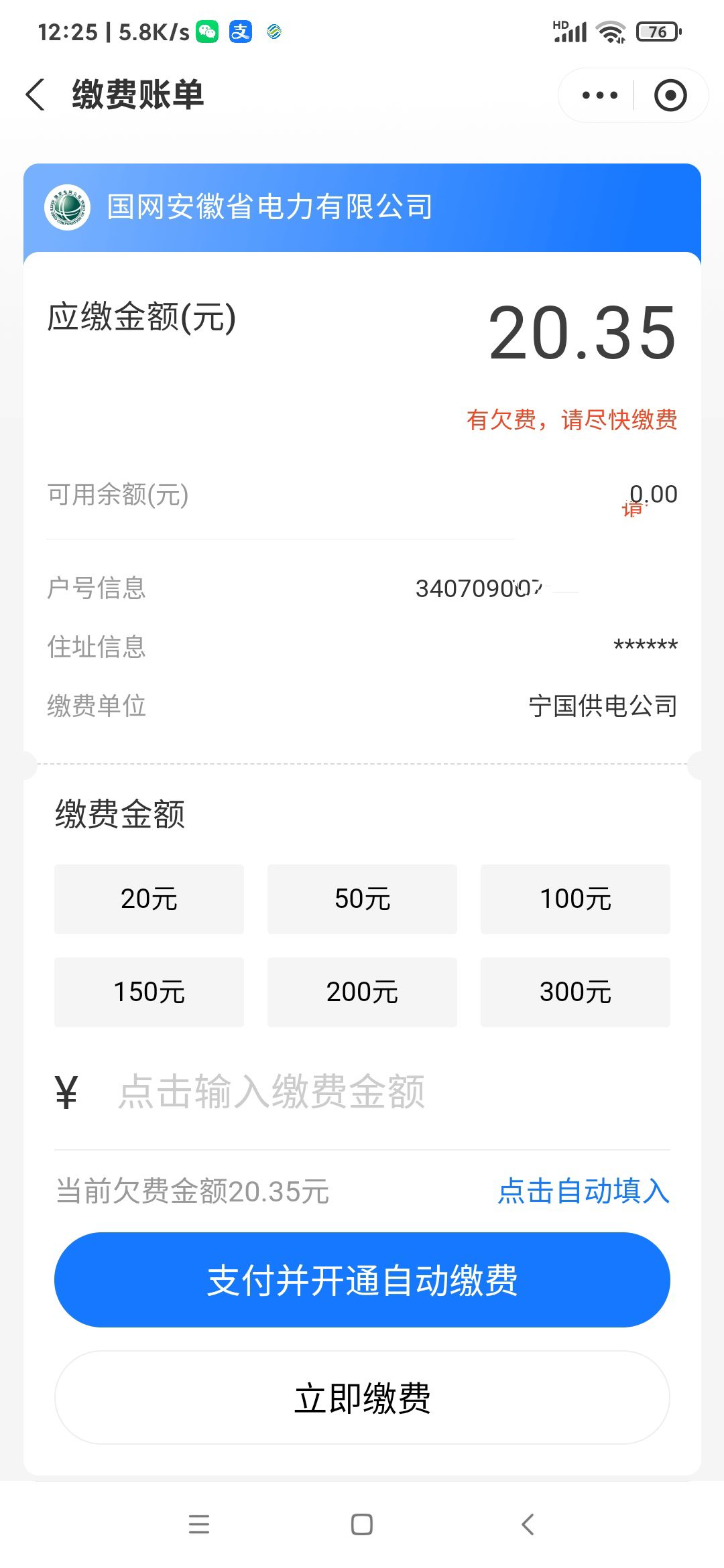724x1568 pixels.
Task: Open recent apps from the navigation bar
Action: point(199,1524)
